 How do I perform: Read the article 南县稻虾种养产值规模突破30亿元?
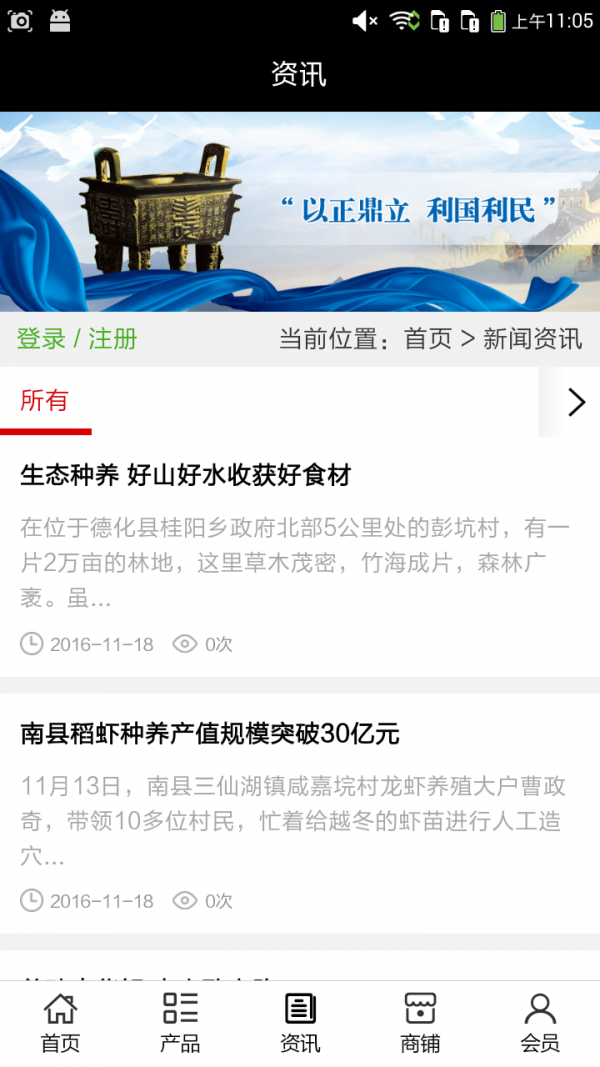tap(210, 734)
